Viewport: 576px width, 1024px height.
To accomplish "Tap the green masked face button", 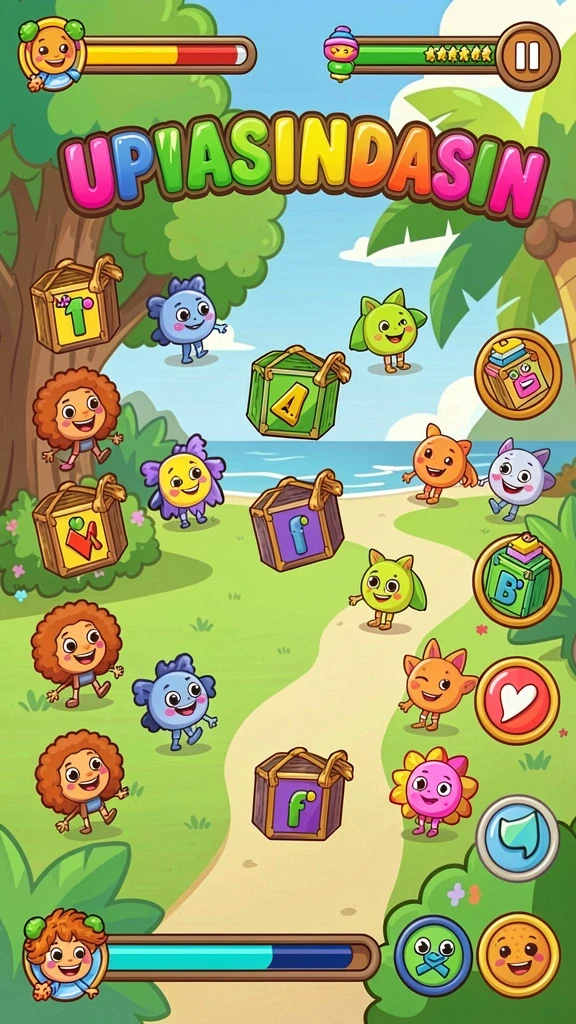I will 433,955.
